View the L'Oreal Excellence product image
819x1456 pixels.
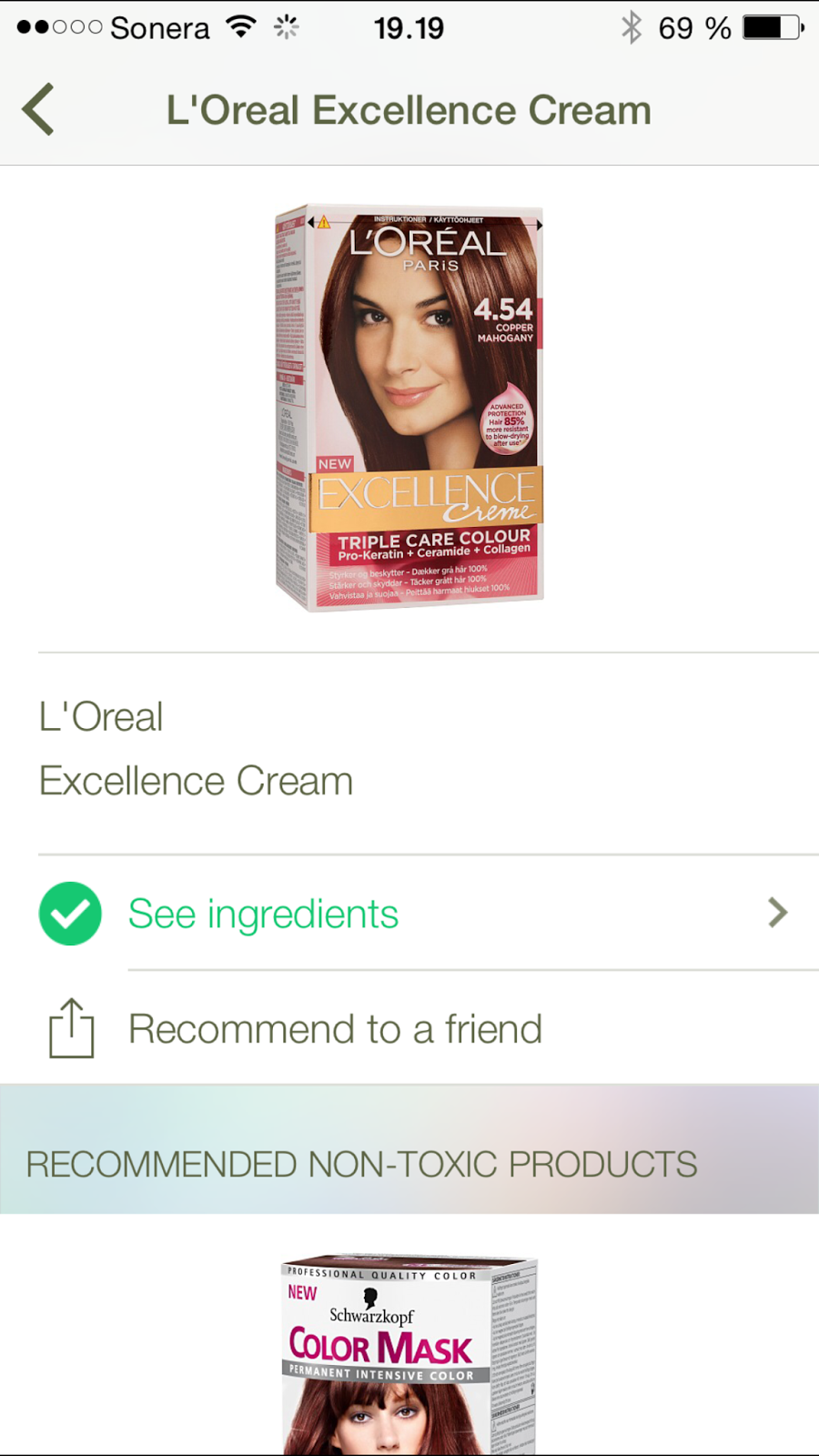point(409,407)
